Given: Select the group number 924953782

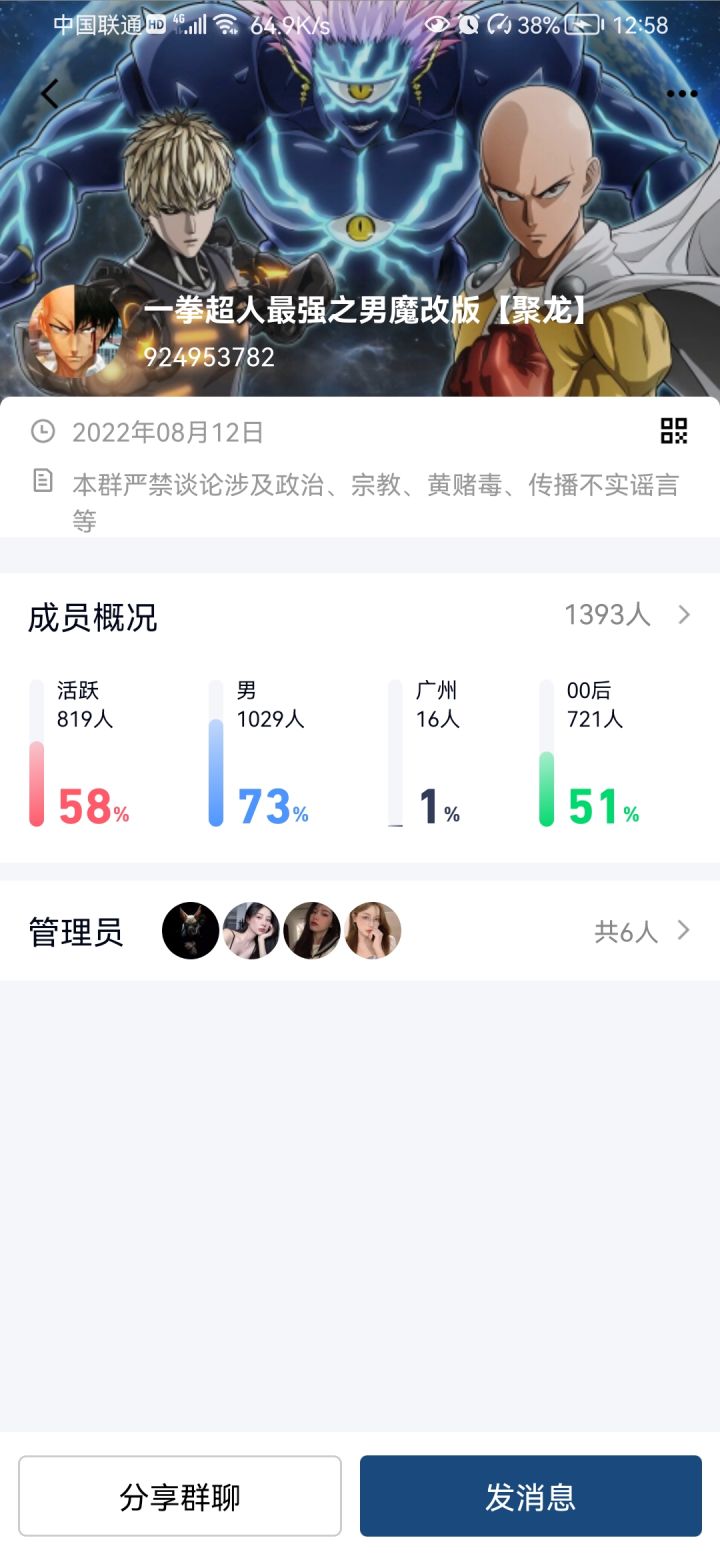Looking at the screenshot, I should [210, 358].
